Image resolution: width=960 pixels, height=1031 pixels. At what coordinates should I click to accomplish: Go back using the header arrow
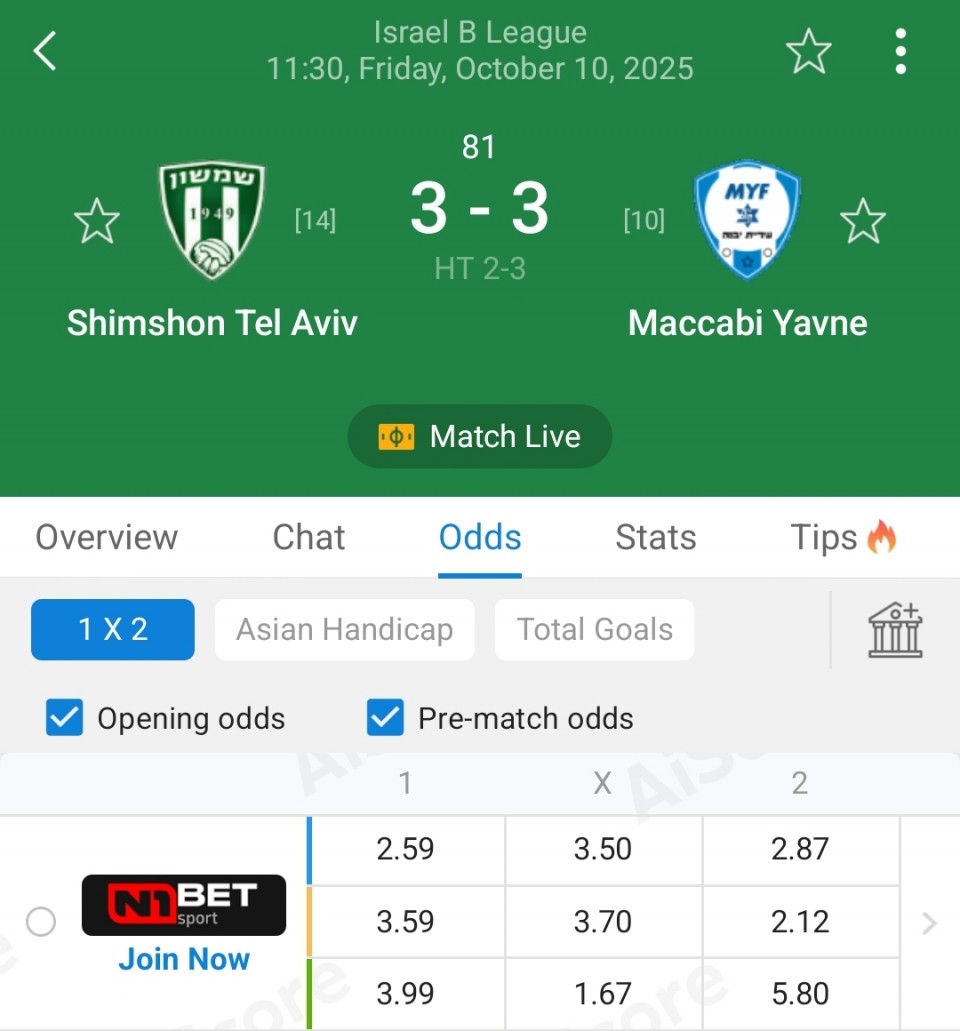pos(45,51)
